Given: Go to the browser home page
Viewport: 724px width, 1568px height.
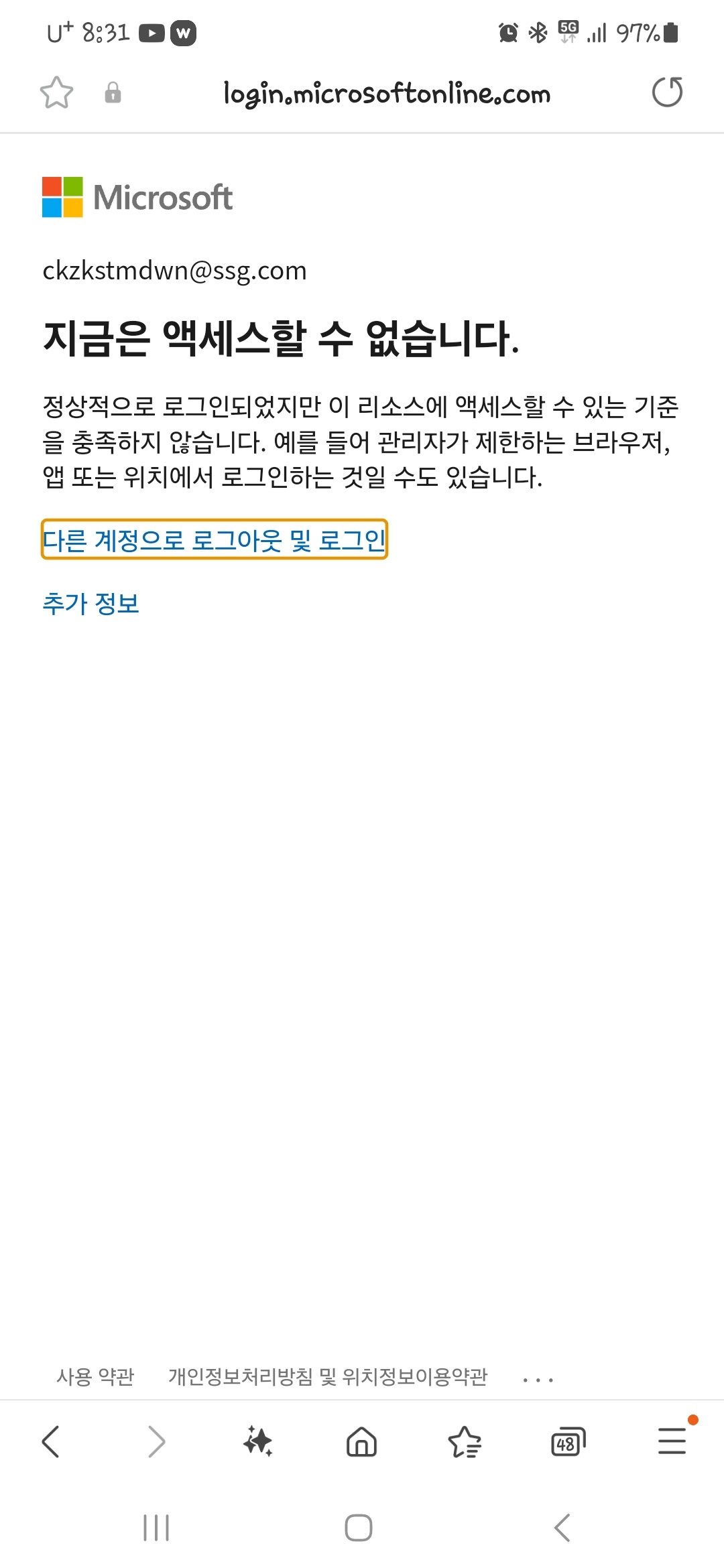Looking at the screenshot, I should tap(361, 1441).
